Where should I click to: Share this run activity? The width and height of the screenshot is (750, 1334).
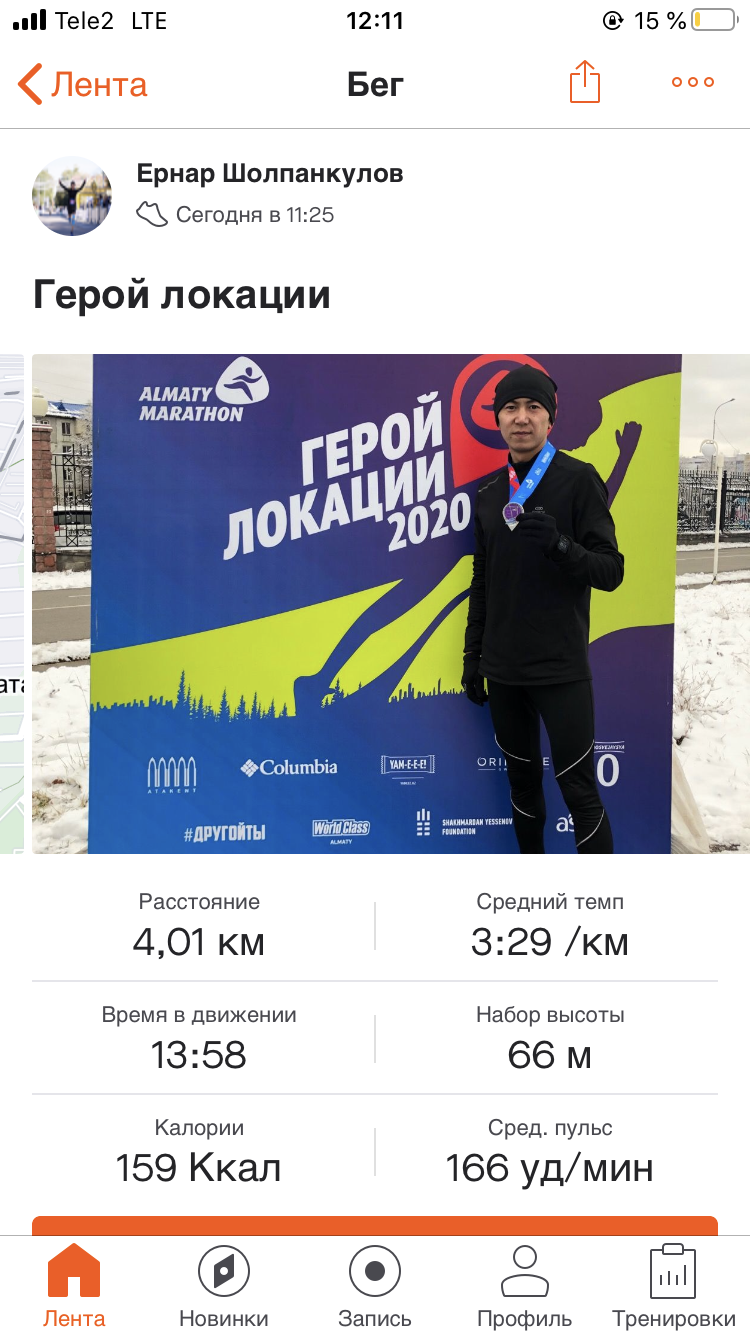coord(585,83)
